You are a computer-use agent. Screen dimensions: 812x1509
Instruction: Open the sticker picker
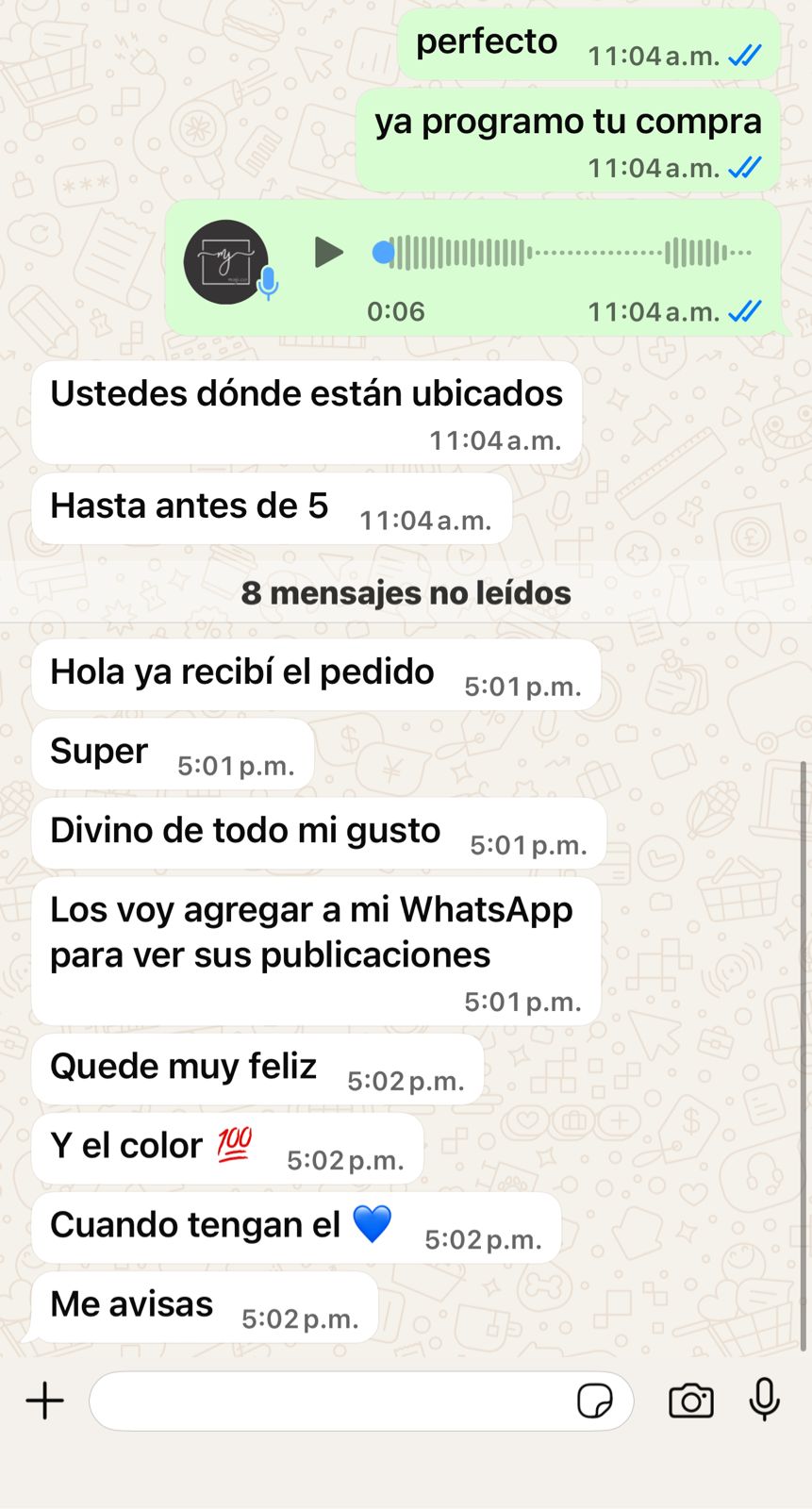point(594,1401)
